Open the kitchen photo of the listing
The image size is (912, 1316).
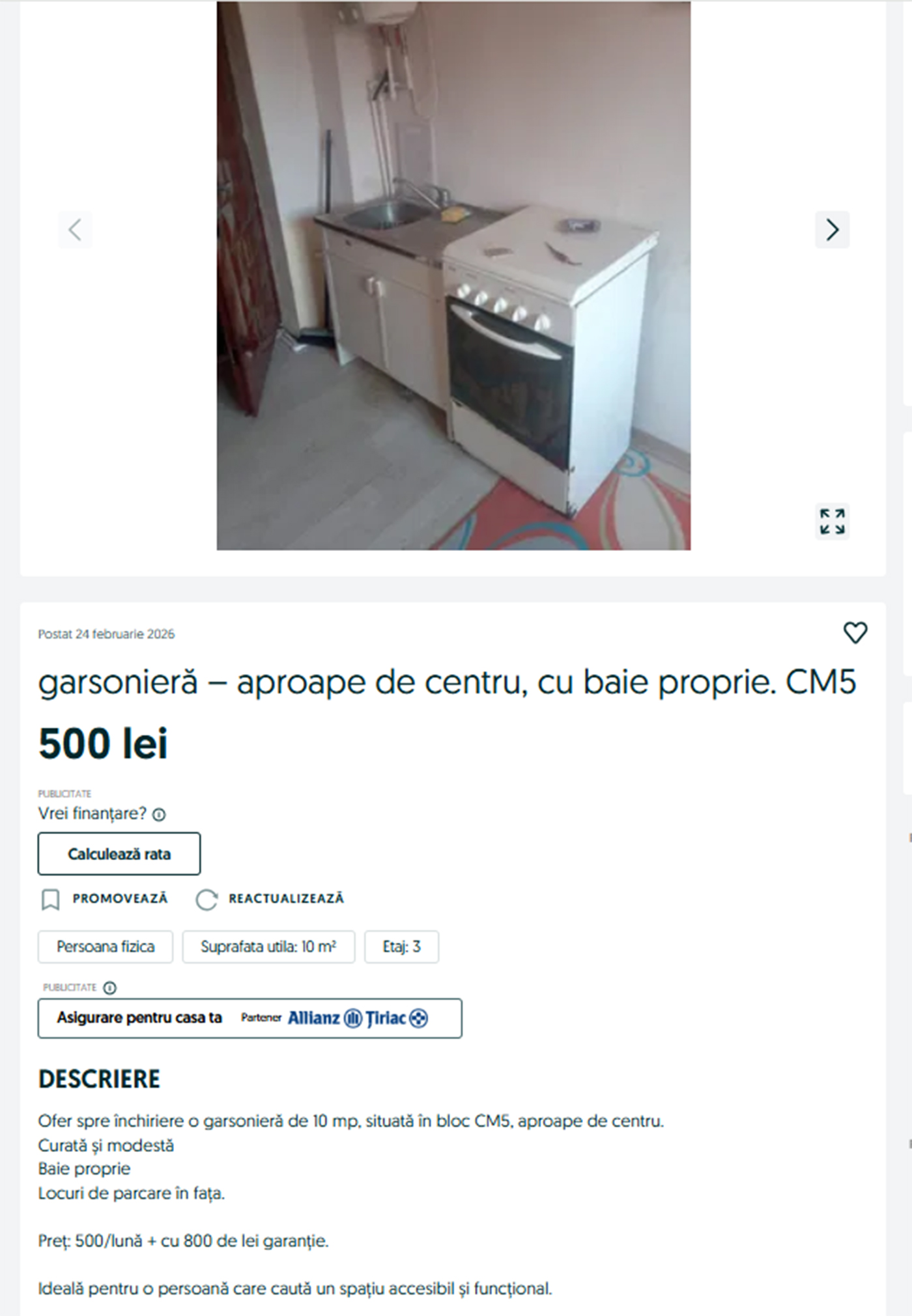click(x=453, y=276)
